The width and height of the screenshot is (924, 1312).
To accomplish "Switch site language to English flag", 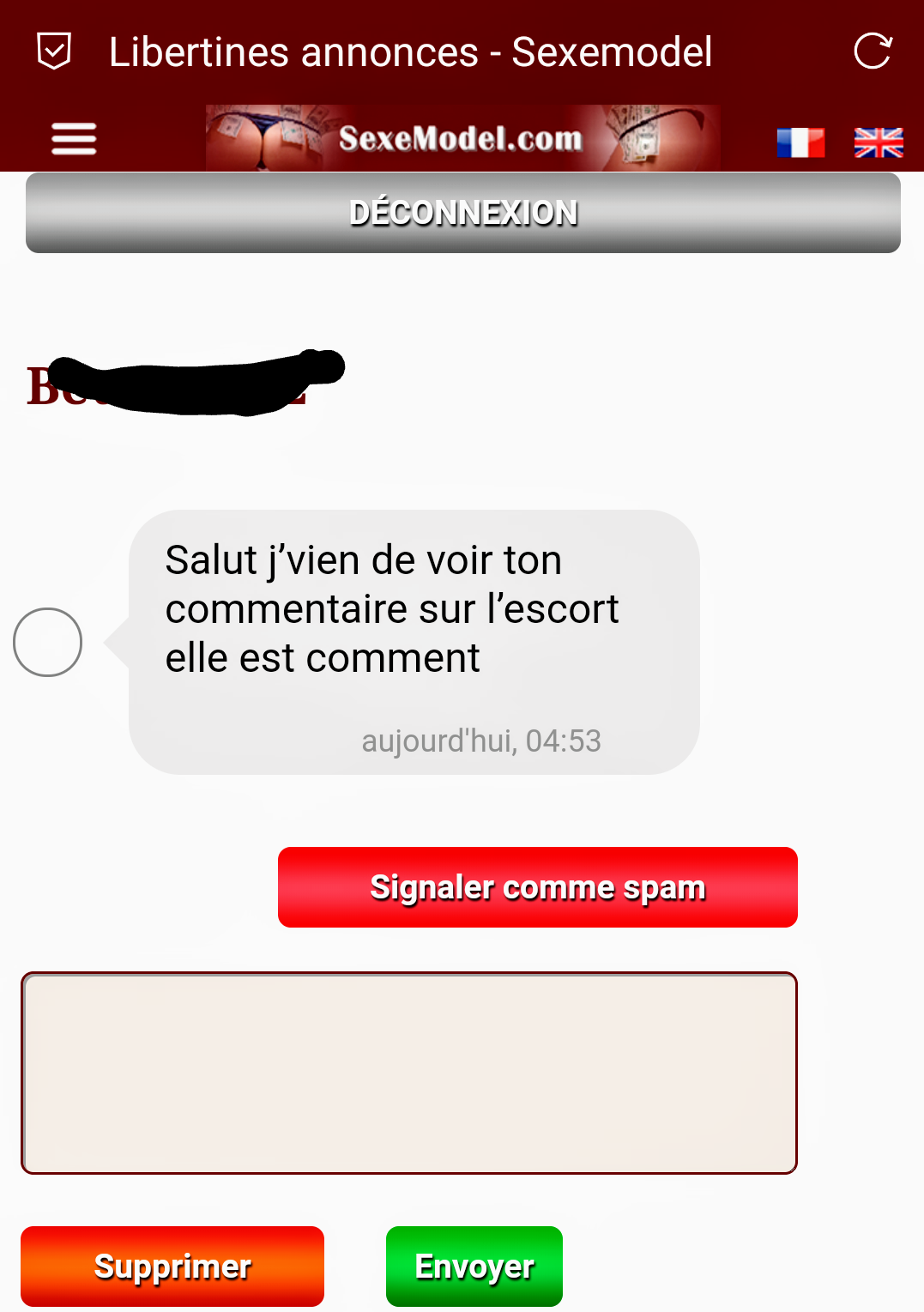I will 879,142.
